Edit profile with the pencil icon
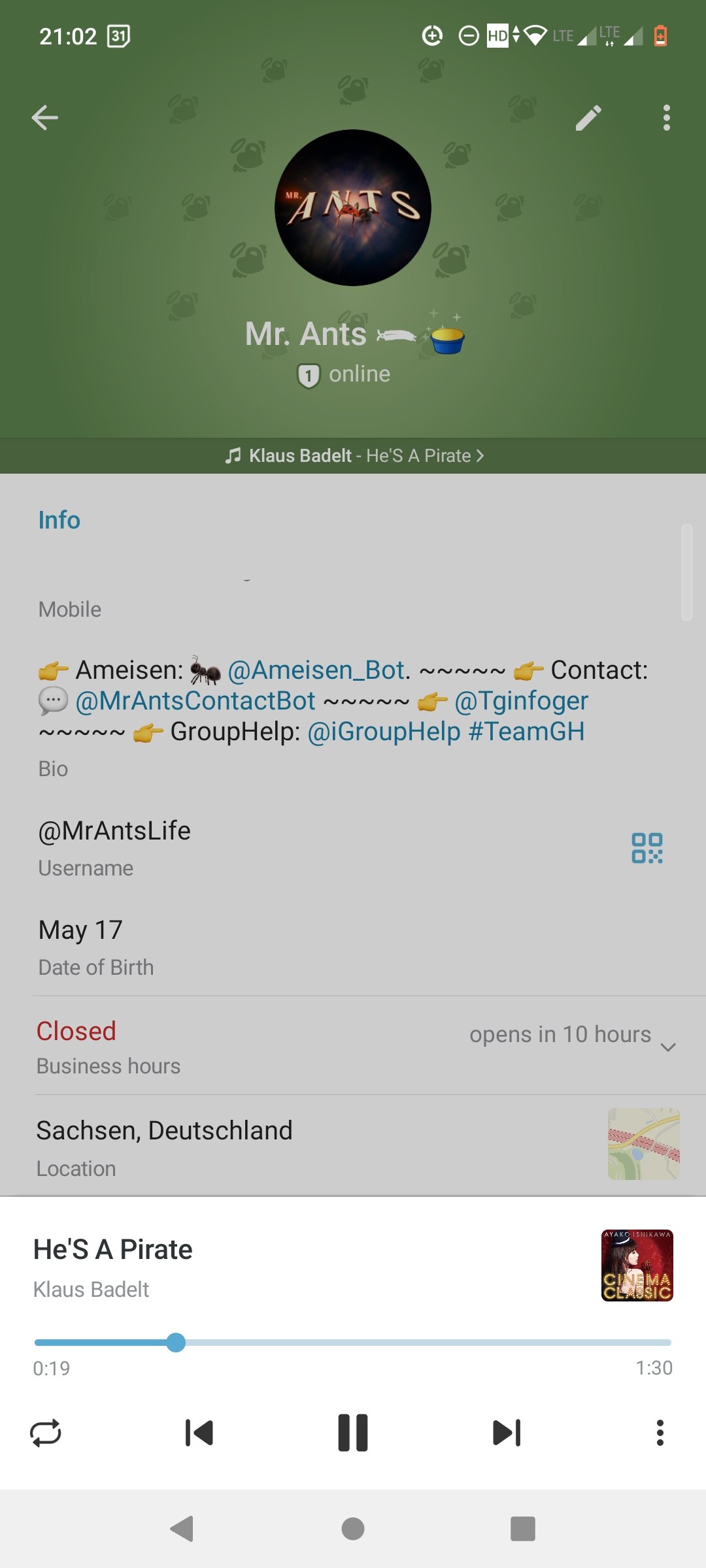Viewport: 706px width, 1568px height. coord(588,118)
